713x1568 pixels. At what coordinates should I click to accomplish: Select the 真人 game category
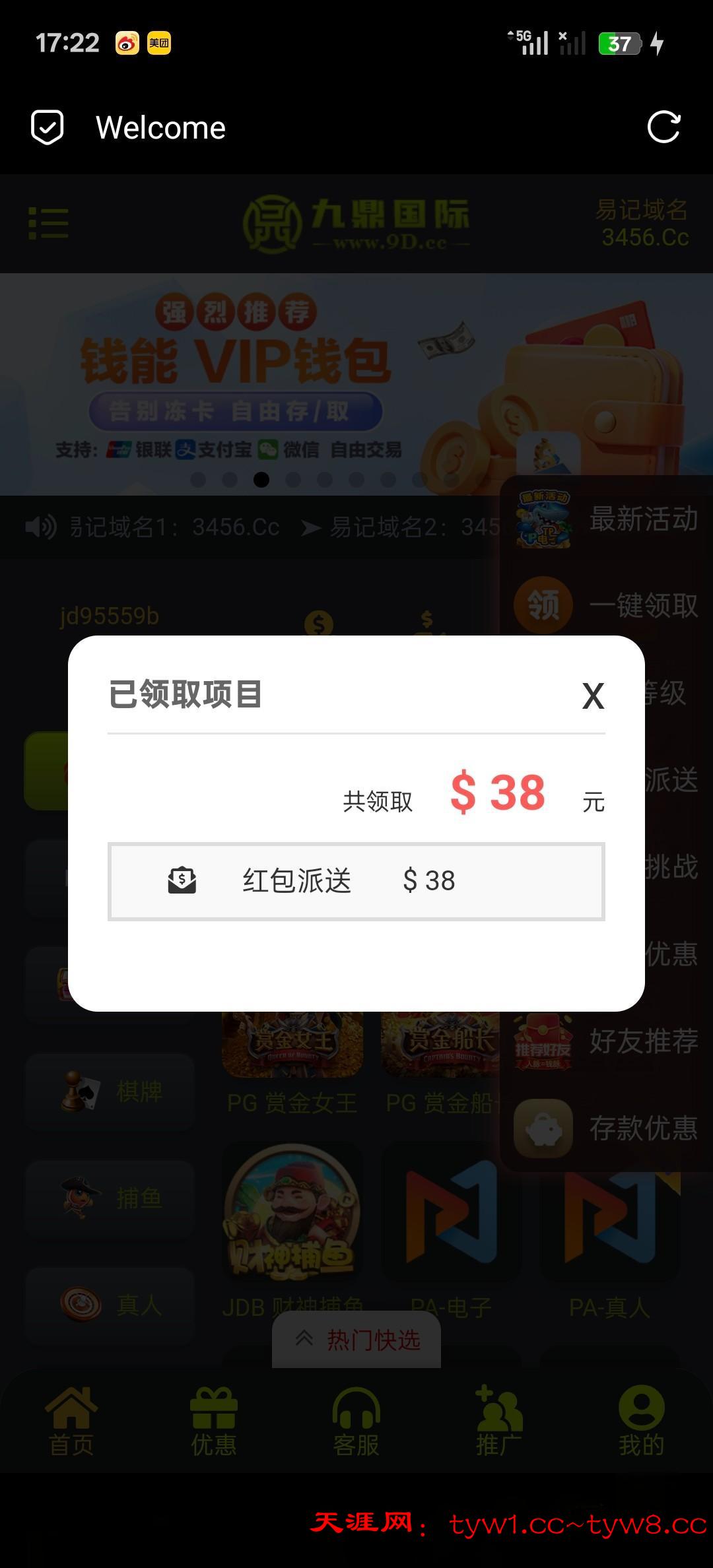(x=110, y=1305)
